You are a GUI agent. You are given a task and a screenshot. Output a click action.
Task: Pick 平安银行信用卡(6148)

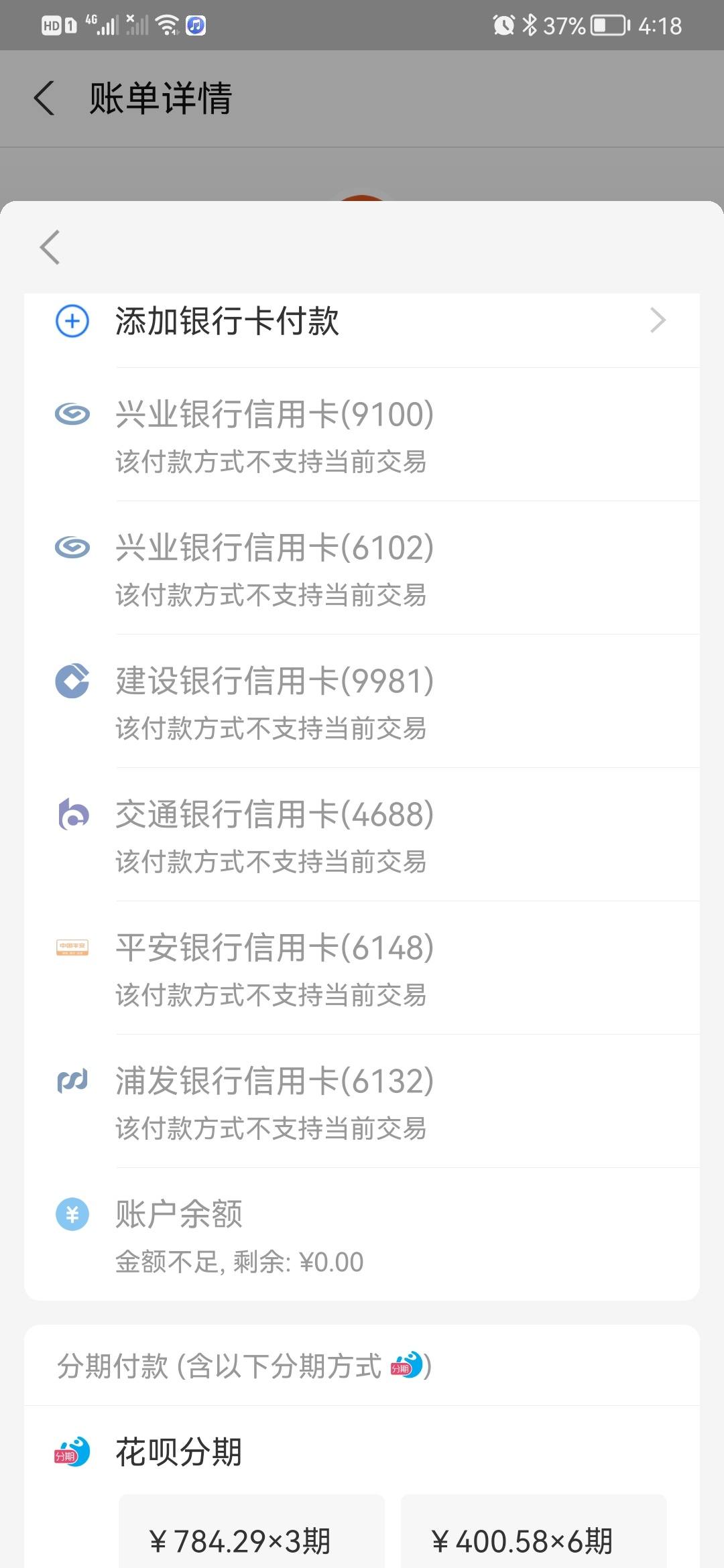coord(362,968)
